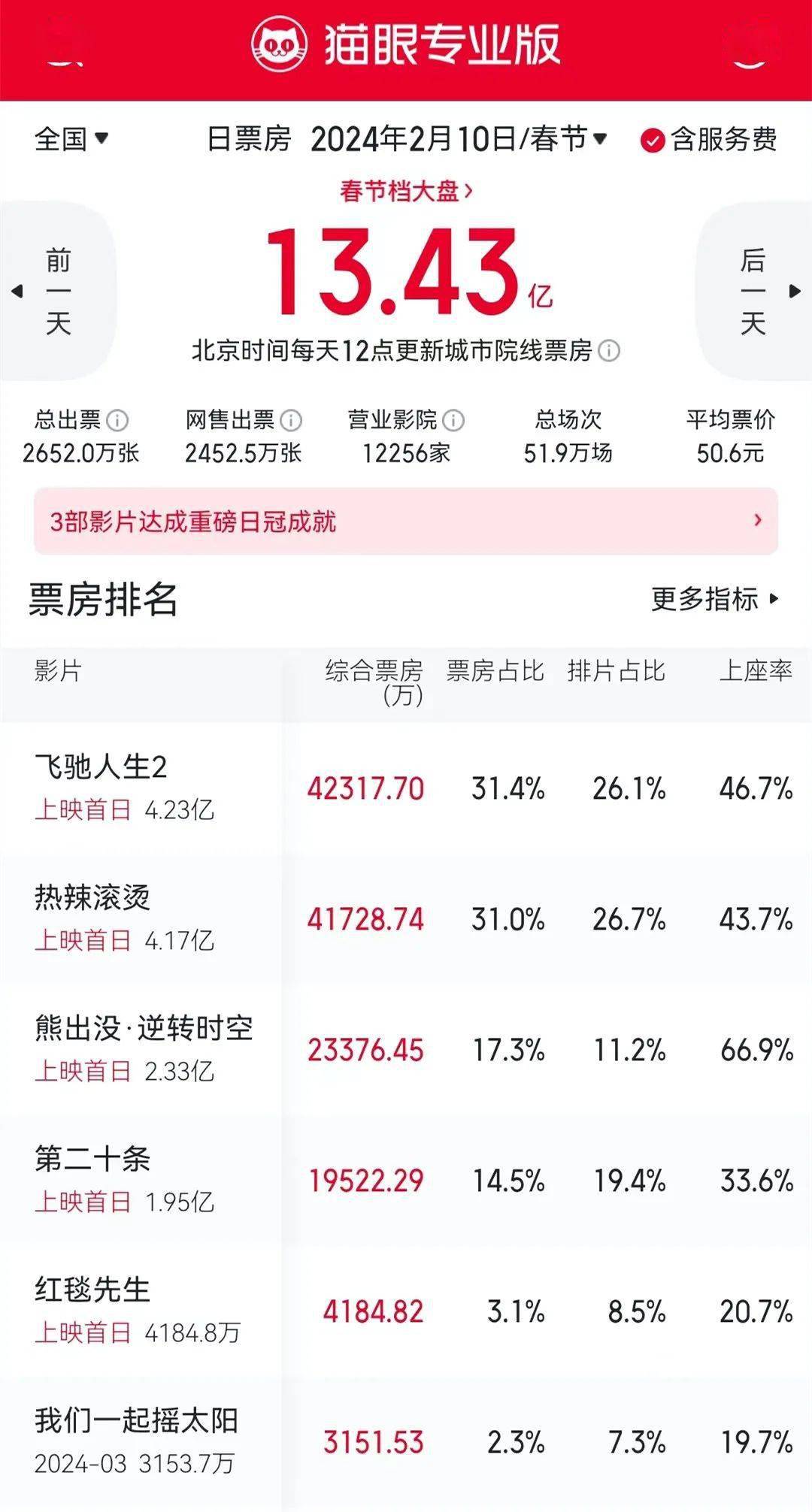Expand 更多指标 options
The width and height of the screenshot is (812, 1512).
pyautogui.click(x=715, y=599)
